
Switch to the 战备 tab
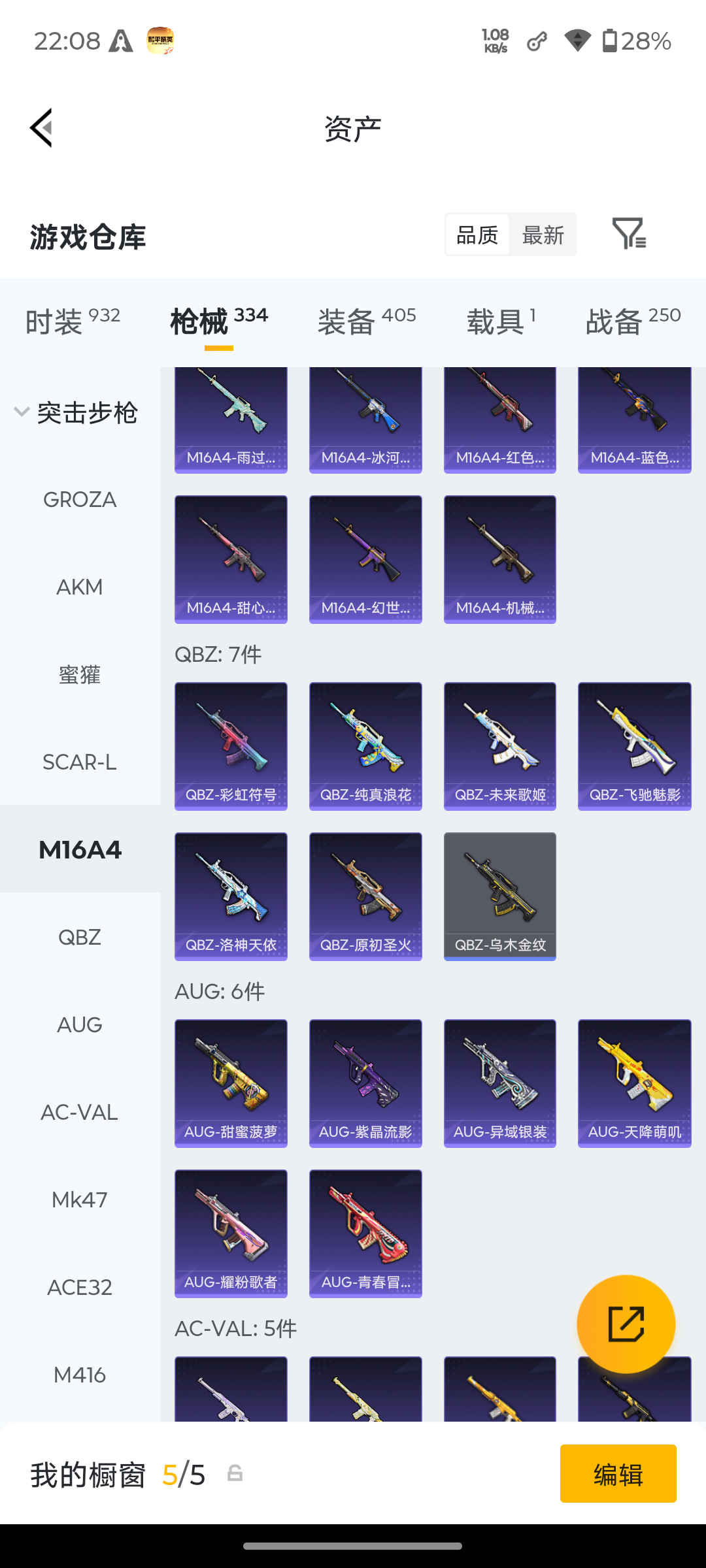[x=633, y=320]
